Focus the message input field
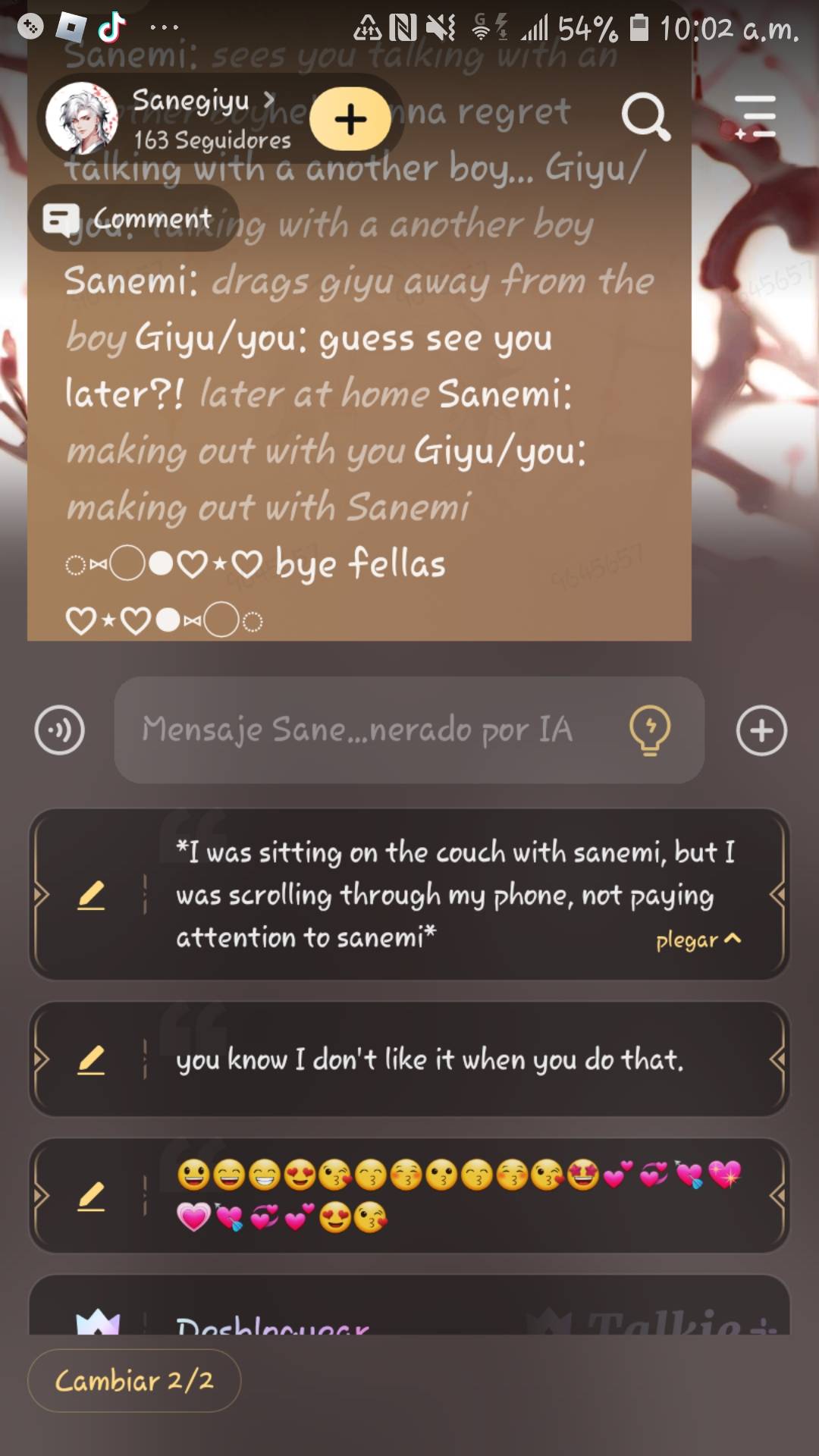Image resolution: width=819 pixels, height=1456 pixels. 364,730
